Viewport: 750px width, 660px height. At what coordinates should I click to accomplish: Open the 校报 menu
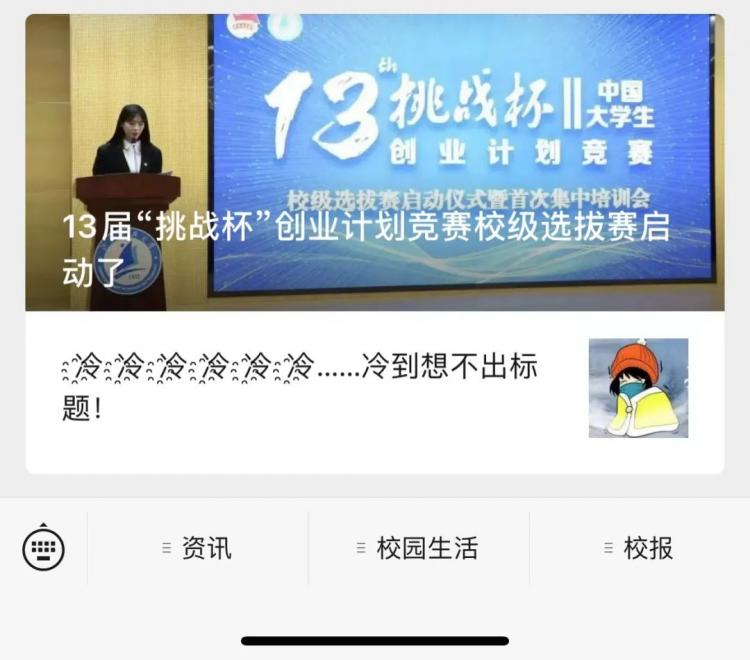tap(638, 548)
